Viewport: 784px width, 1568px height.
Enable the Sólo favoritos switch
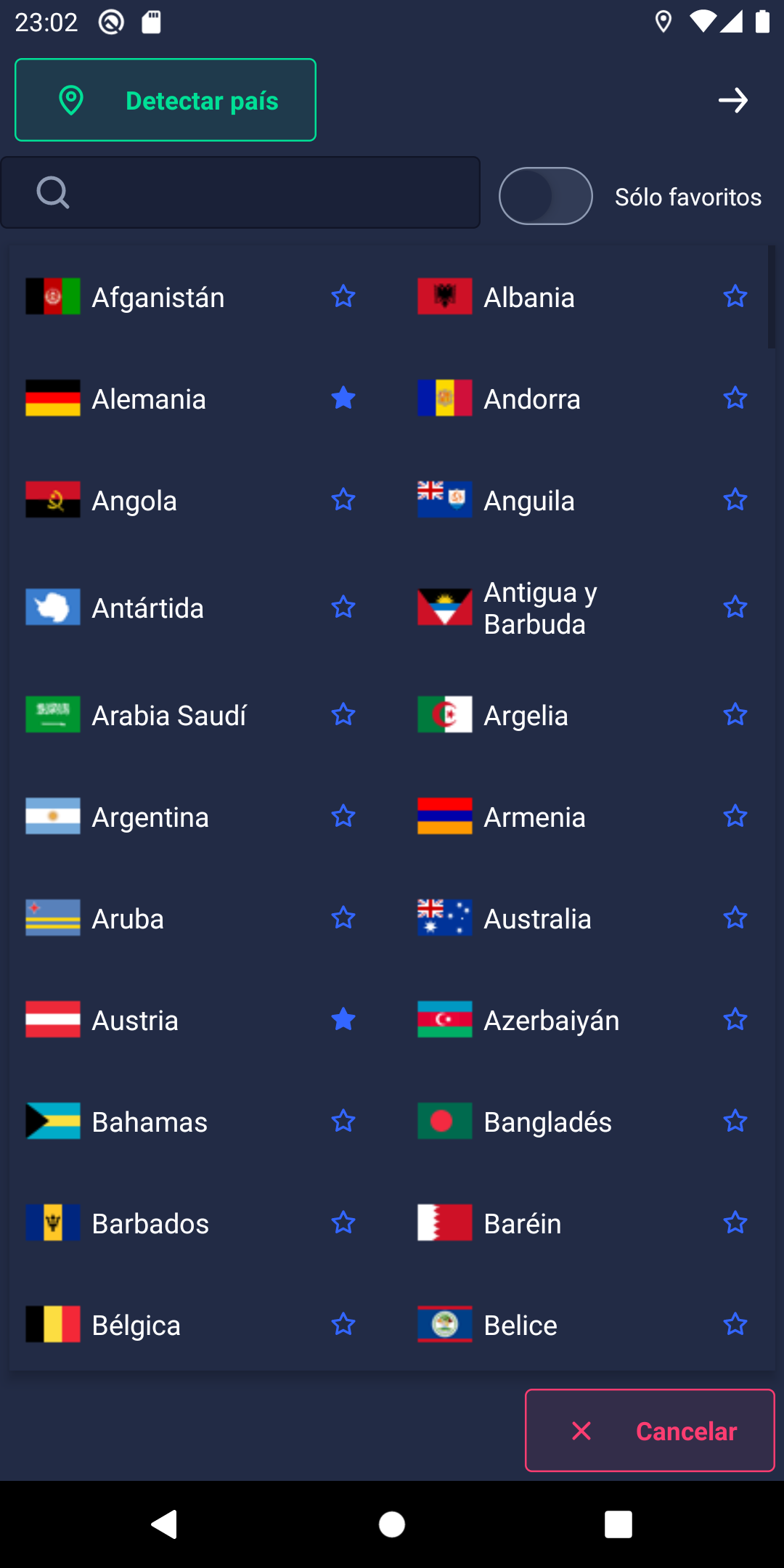pos(546,196)
